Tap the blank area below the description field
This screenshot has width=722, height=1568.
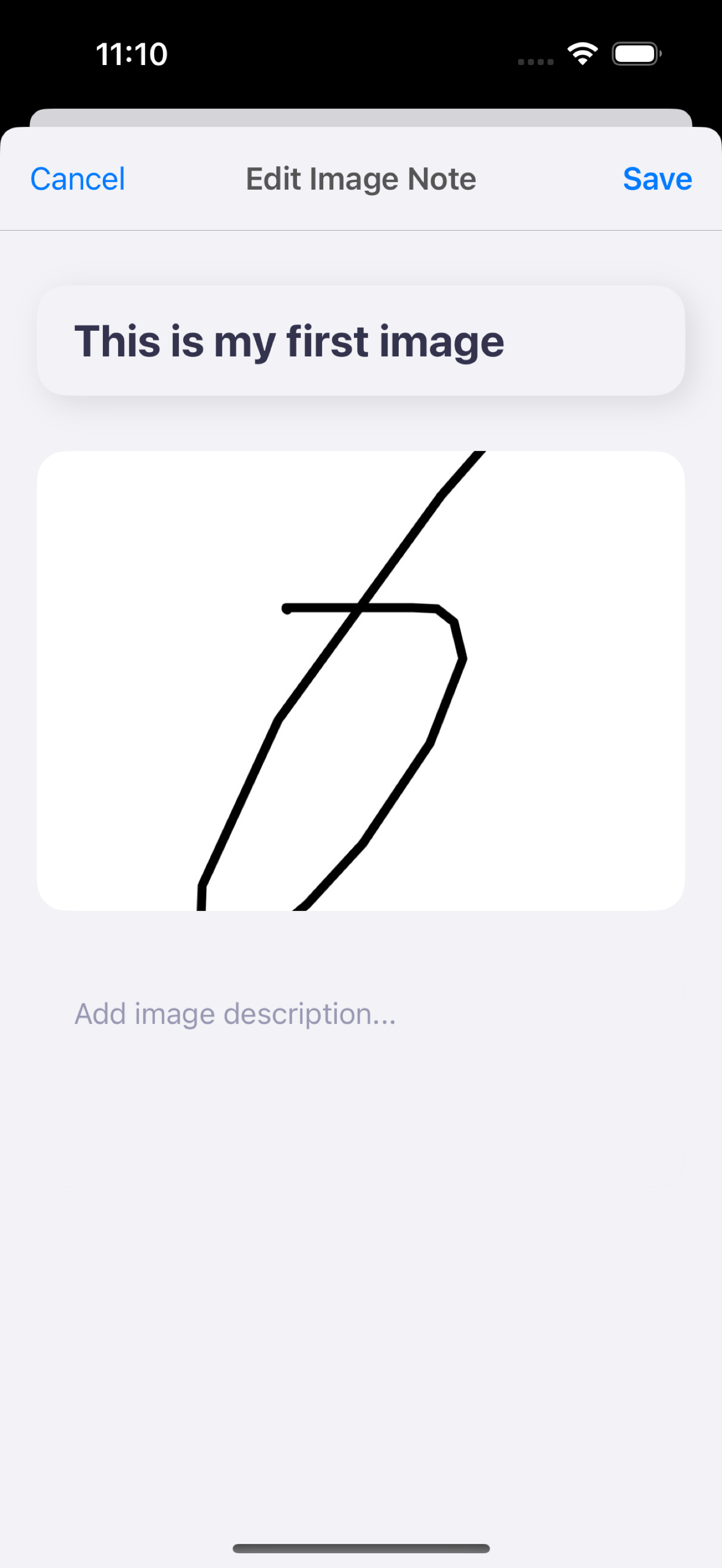(360, 1278)
